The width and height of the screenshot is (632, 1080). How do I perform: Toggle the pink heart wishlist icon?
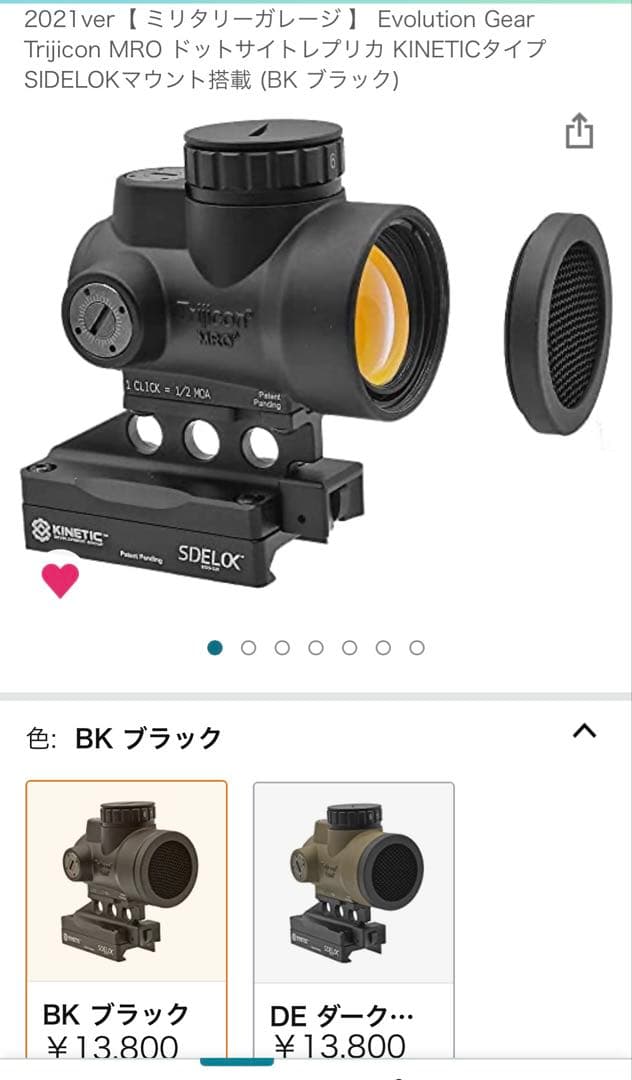tap(60, 580)
